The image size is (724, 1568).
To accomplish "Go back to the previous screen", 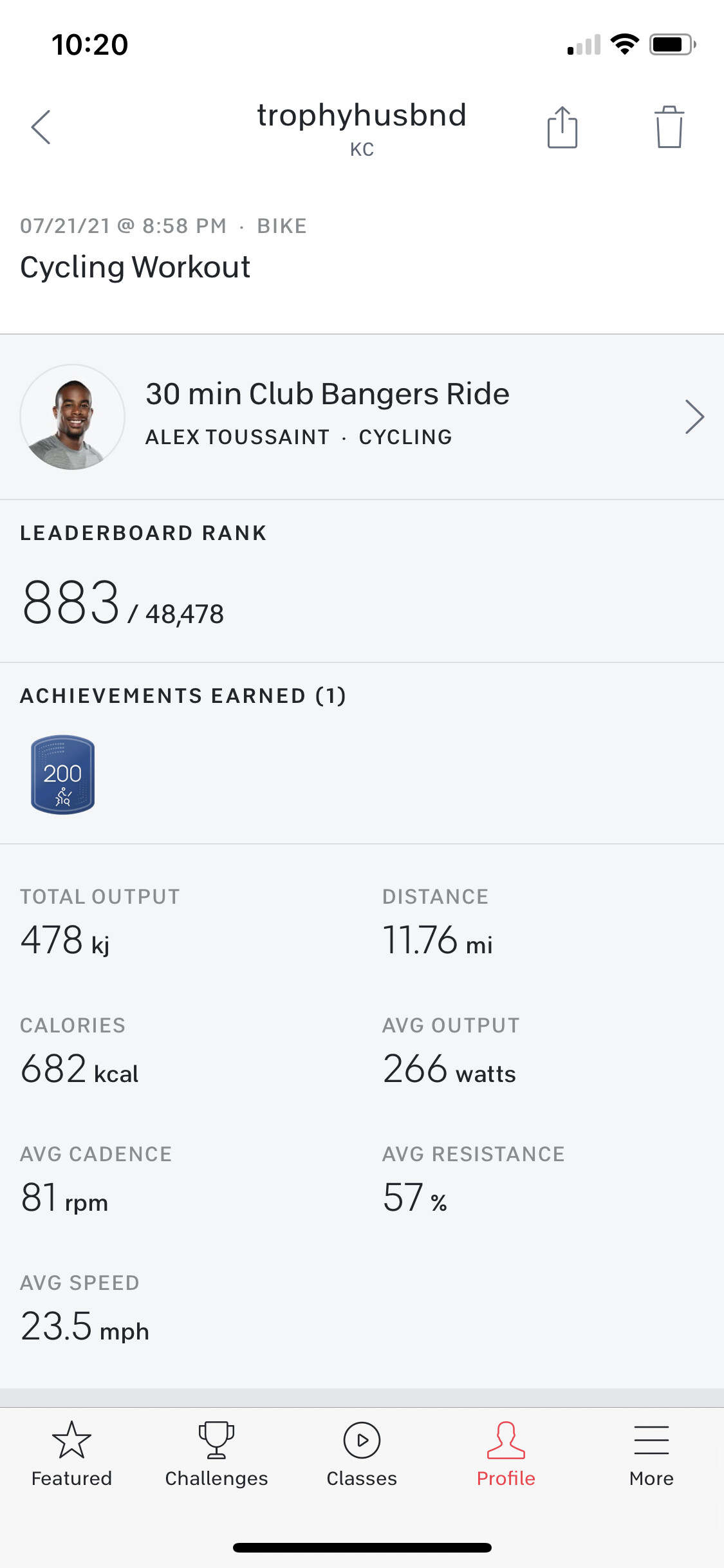I will (x=41, y=127).
